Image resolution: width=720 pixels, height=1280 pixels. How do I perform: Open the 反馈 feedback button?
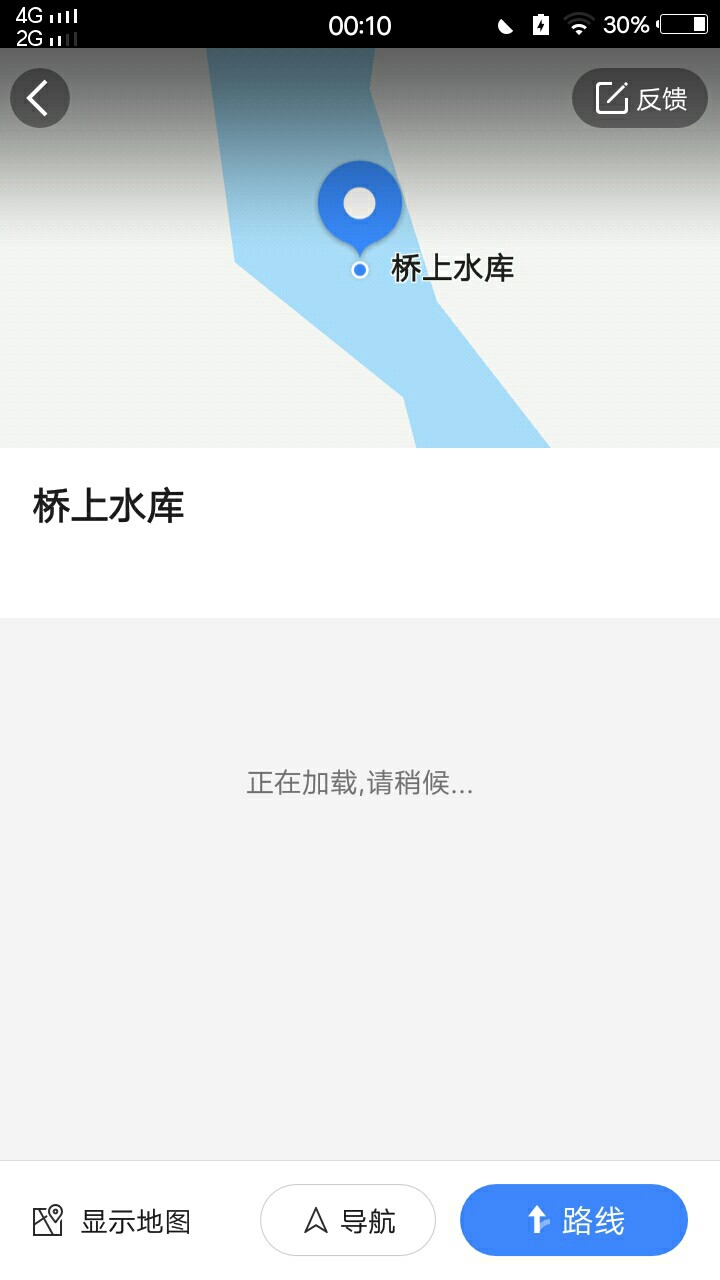[640, 98]
